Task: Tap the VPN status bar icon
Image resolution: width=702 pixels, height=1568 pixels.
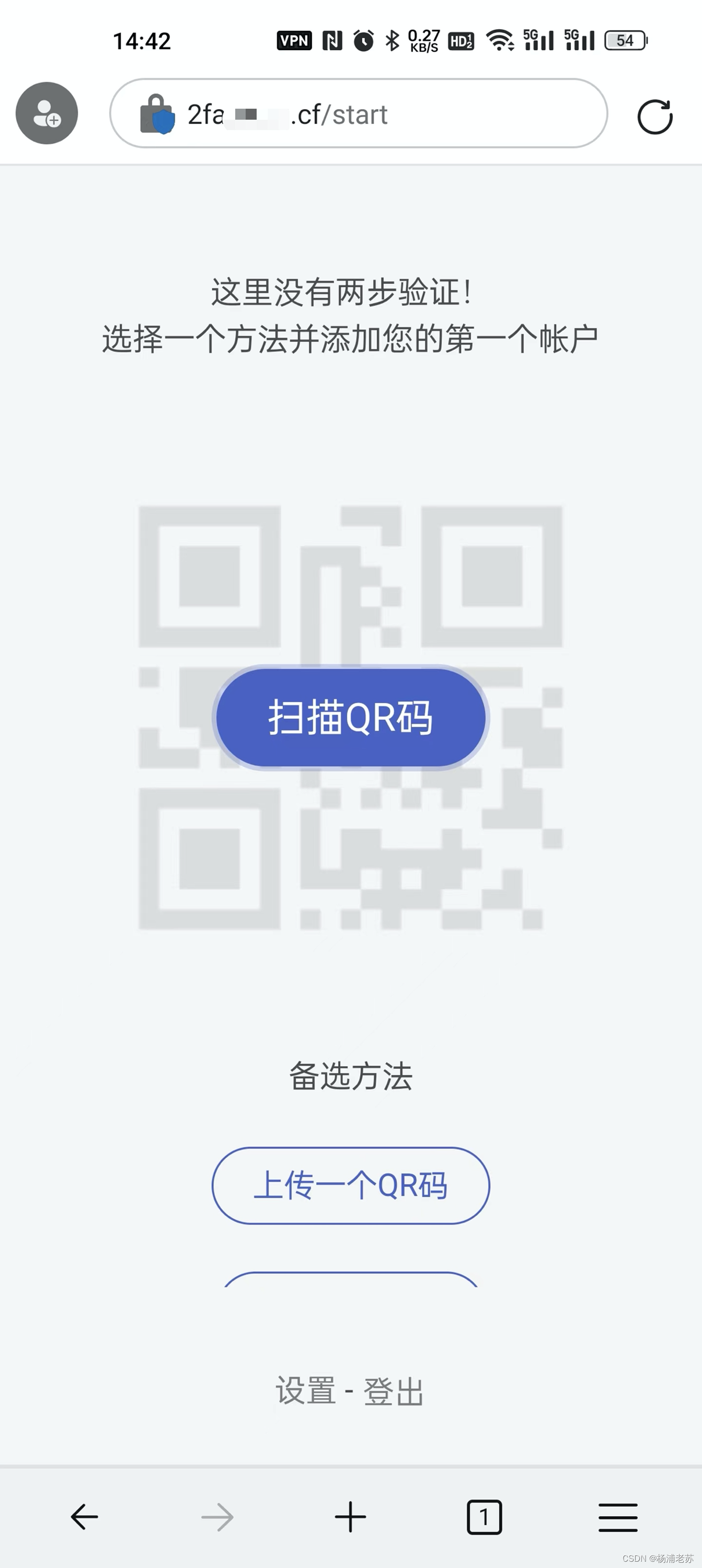Action: click(x=295, y=40)
